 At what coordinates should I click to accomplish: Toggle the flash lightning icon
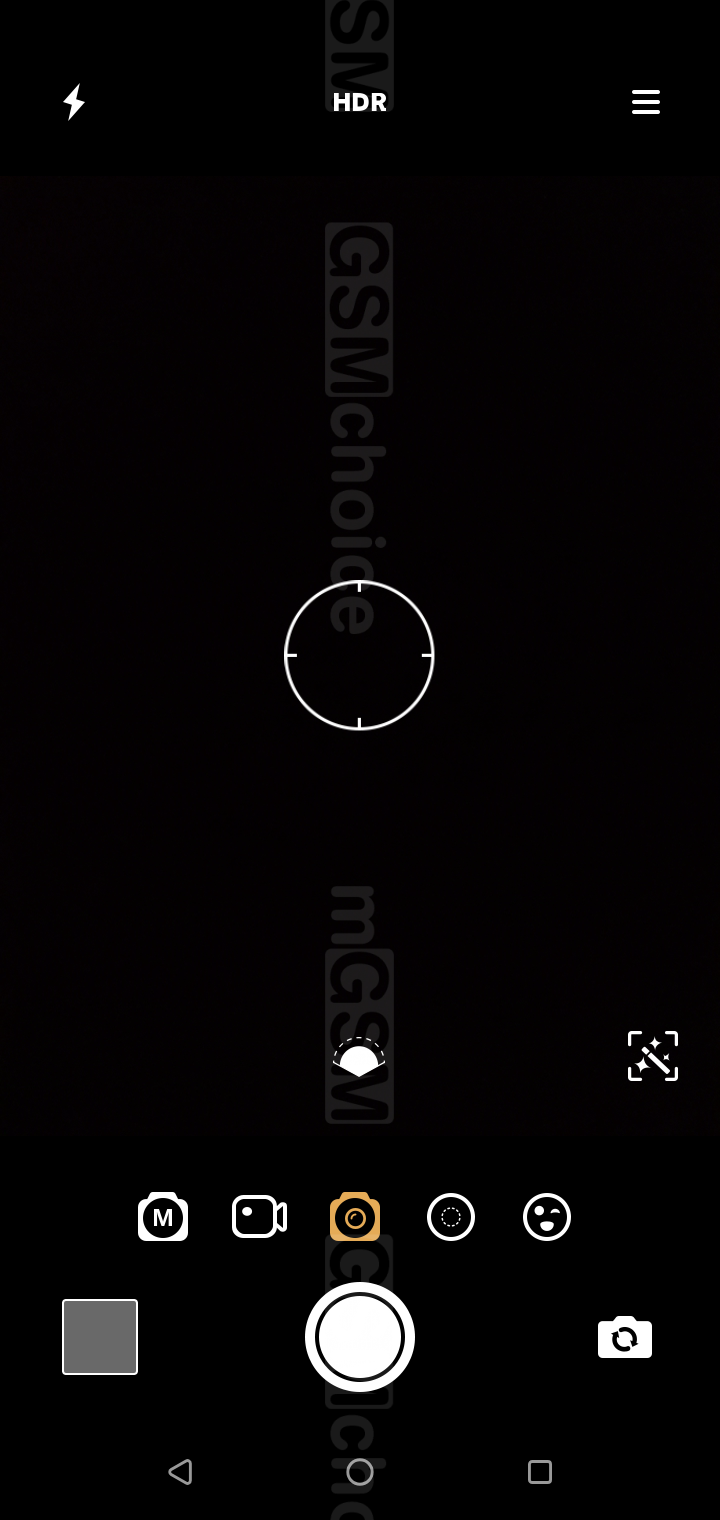click(74, 102)
